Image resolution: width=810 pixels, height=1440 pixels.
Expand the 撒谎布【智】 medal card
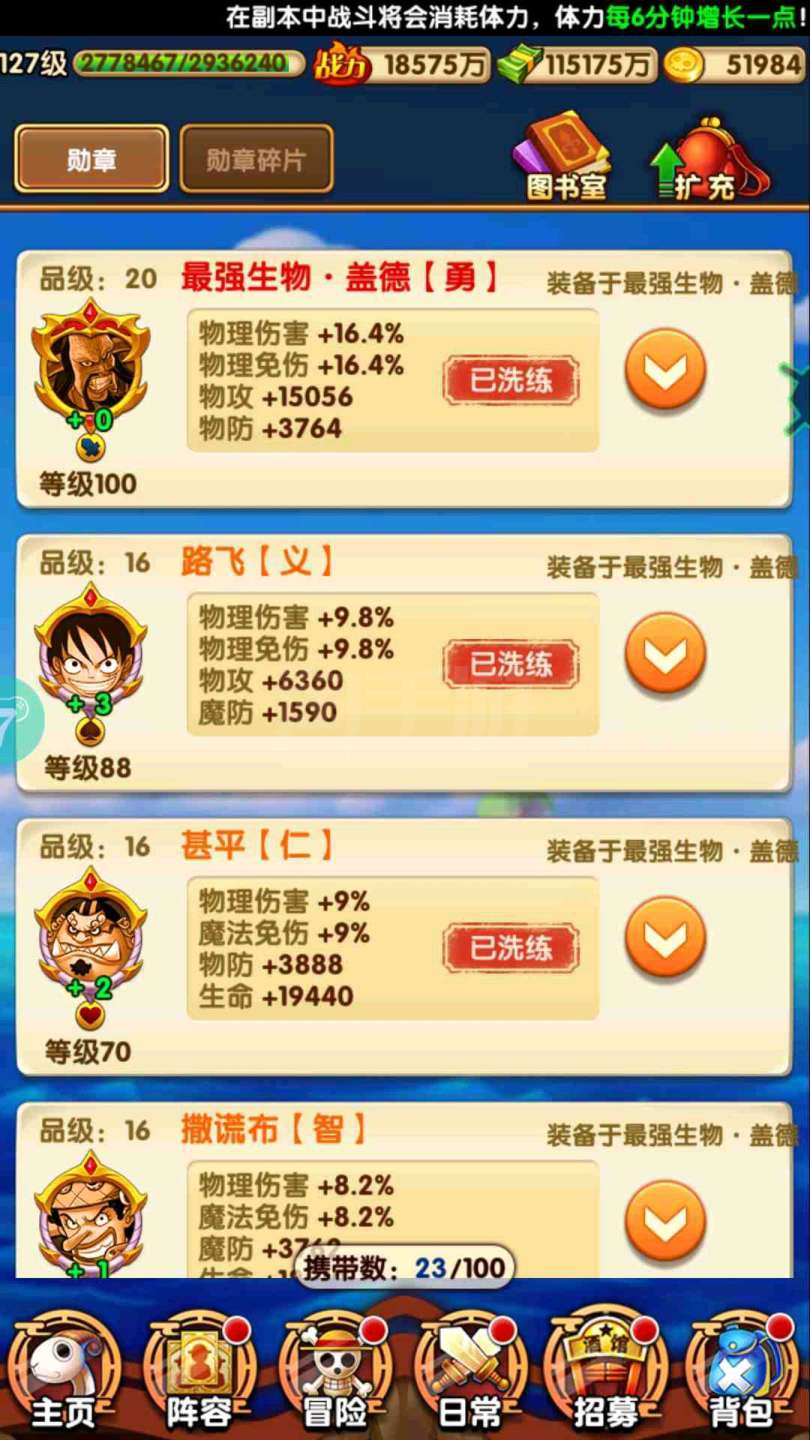pyautogui.click(x=665, y=1220)
